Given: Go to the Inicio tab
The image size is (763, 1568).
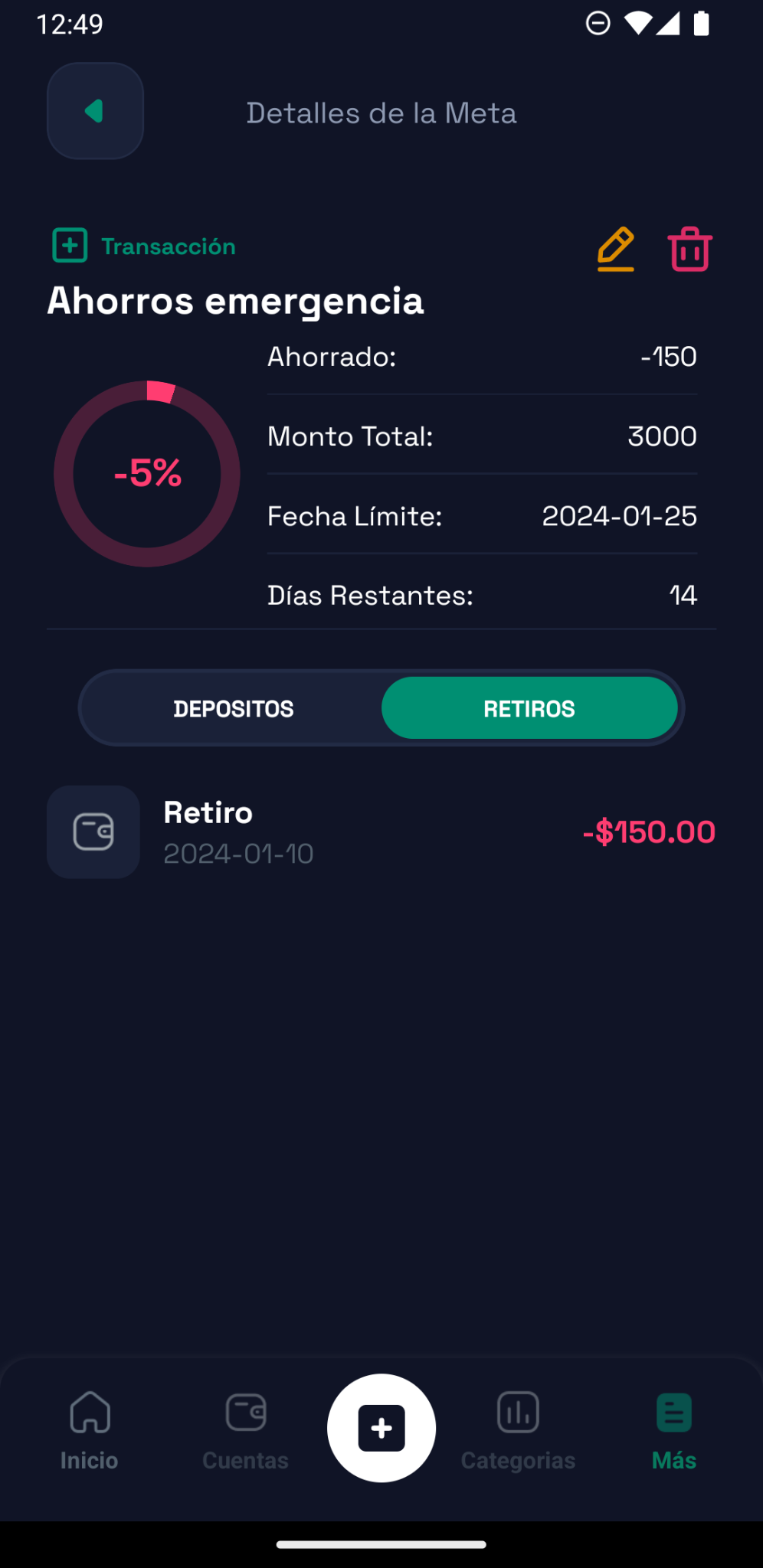Looking at the screenshot, I should pos(90,1430).
